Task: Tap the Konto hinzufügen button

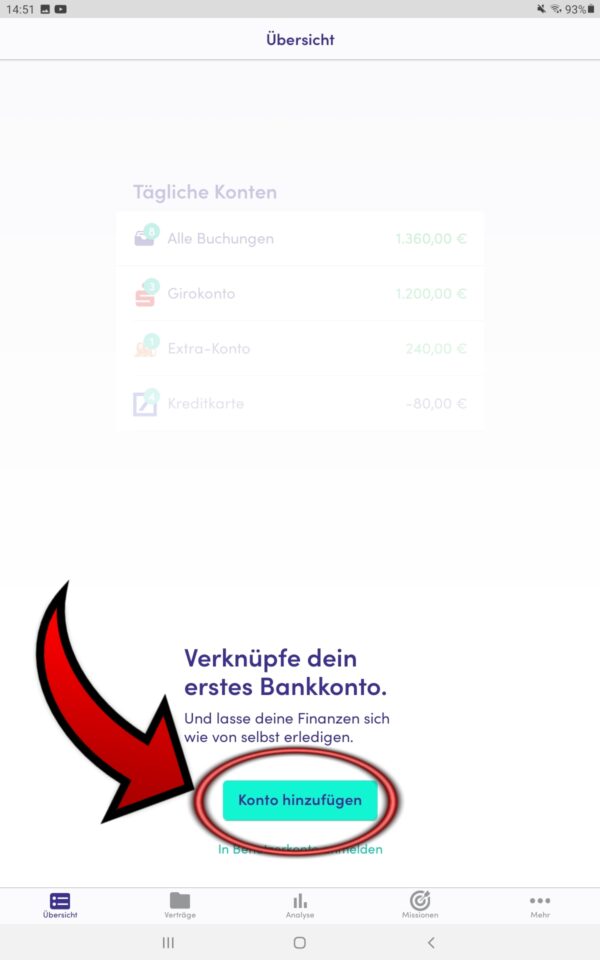Action: pos(300,800)
